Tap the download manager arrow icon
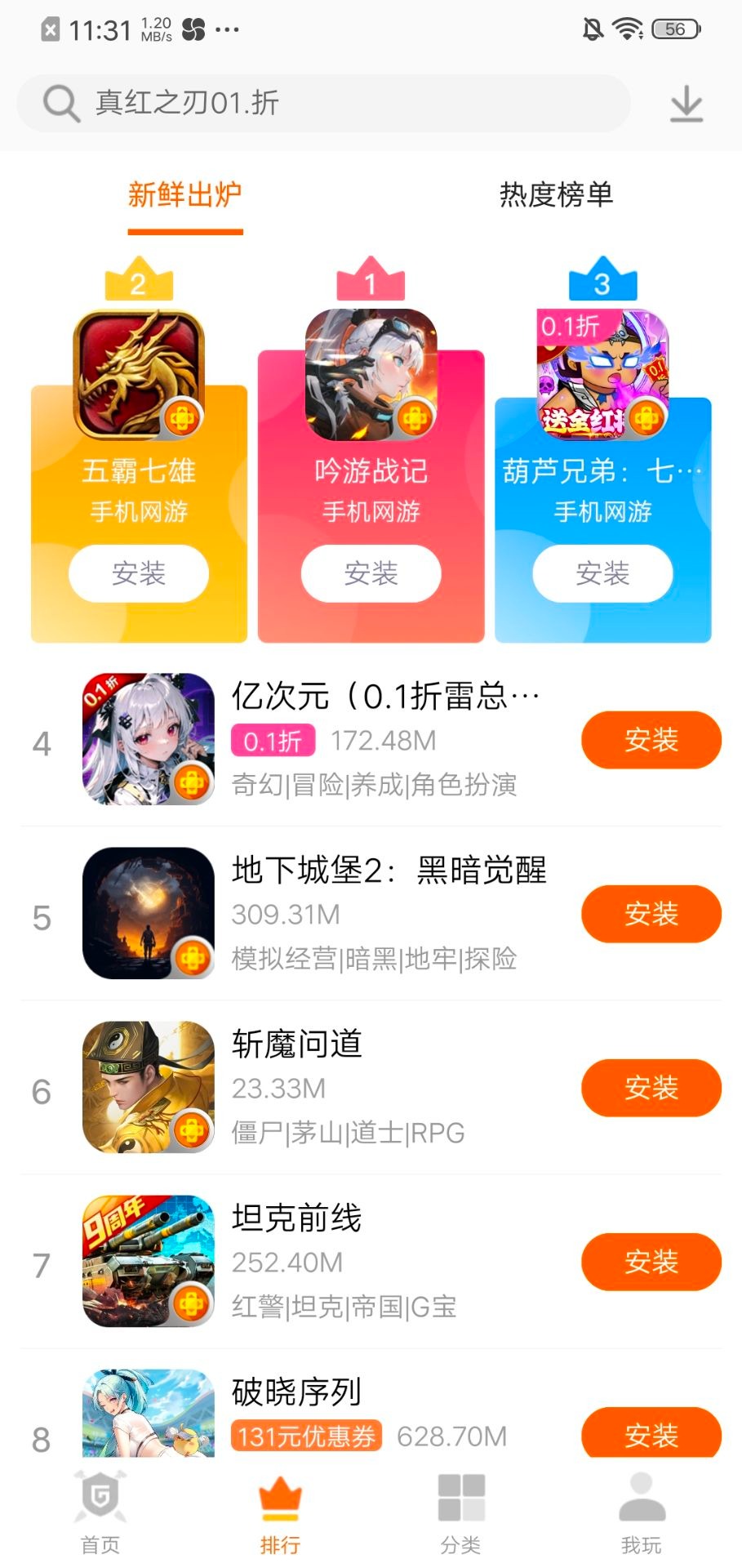This screenshot has width=742, height=1568. [686, 103]
